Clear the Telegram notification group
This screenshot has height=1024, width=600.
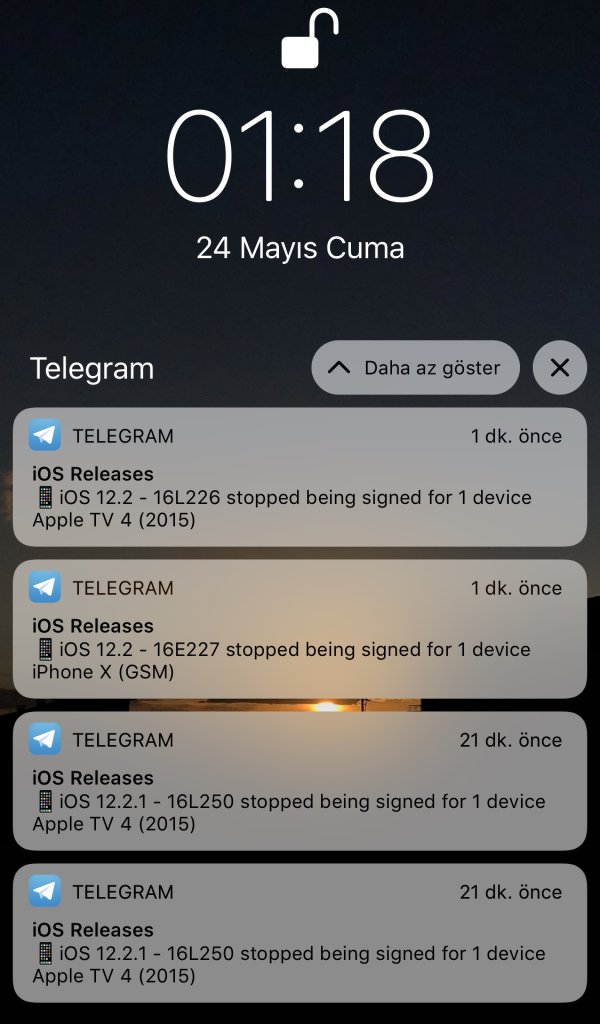[x=559, y=368]
